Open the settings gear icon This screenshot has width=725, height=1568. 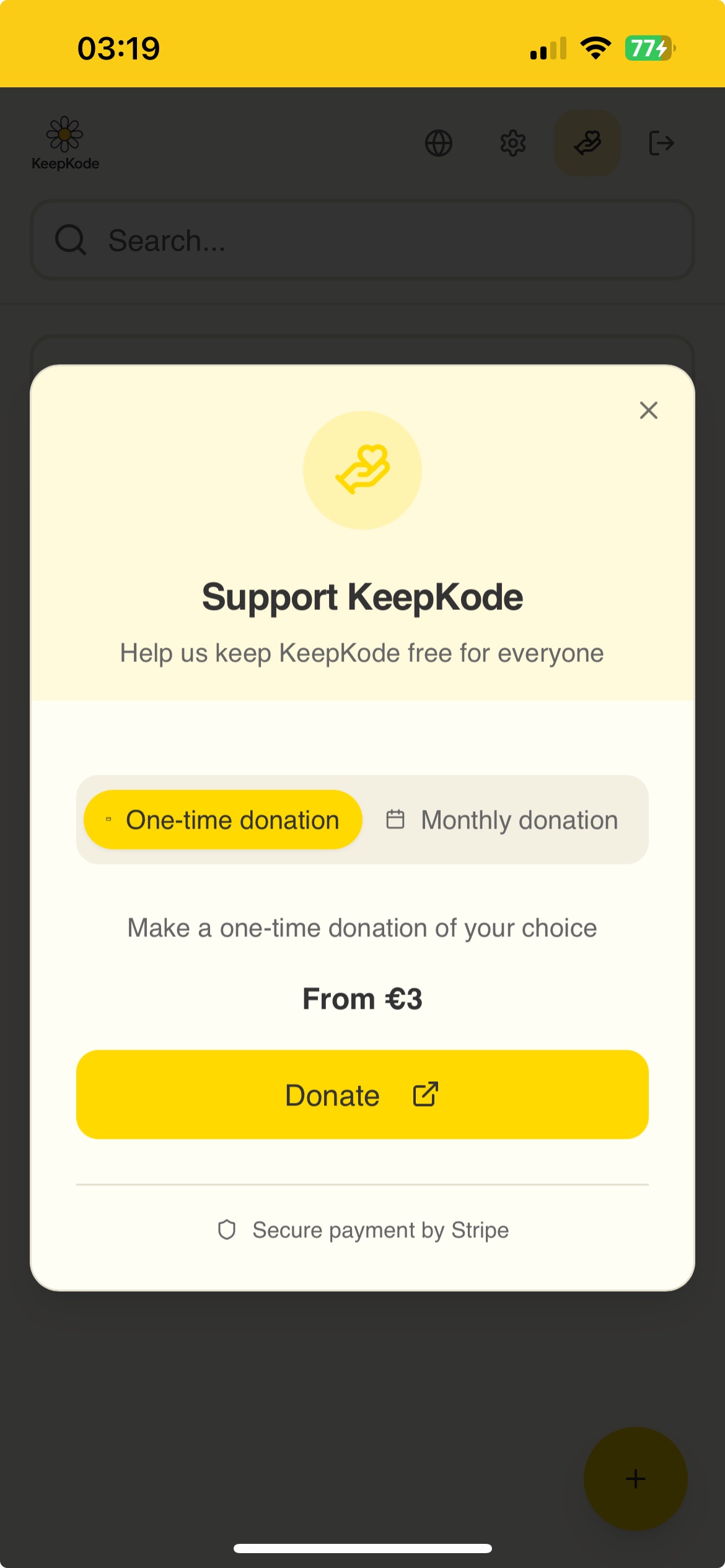pos(513,143)
